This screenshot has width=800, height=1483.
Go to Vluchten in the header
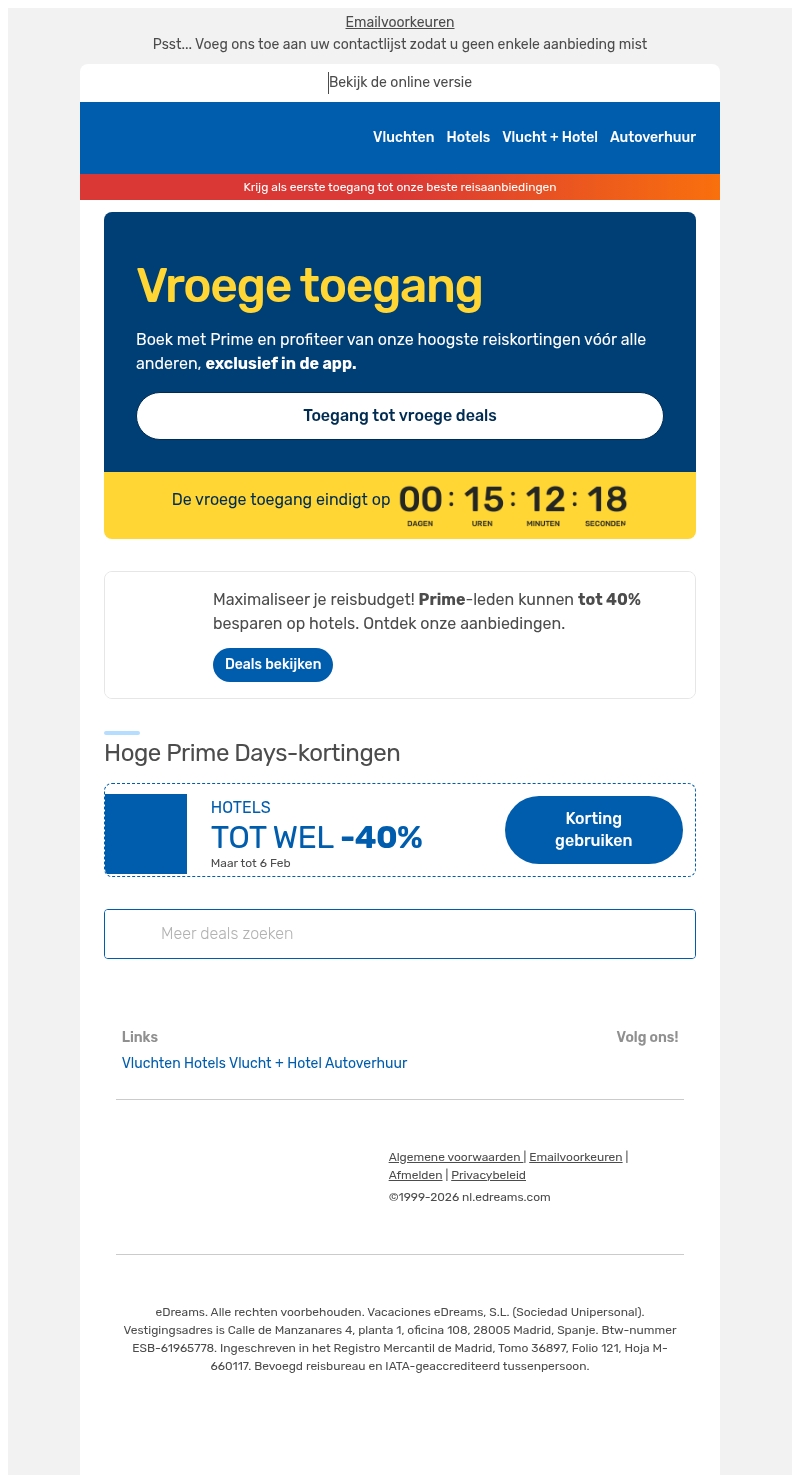click(404, 137)
